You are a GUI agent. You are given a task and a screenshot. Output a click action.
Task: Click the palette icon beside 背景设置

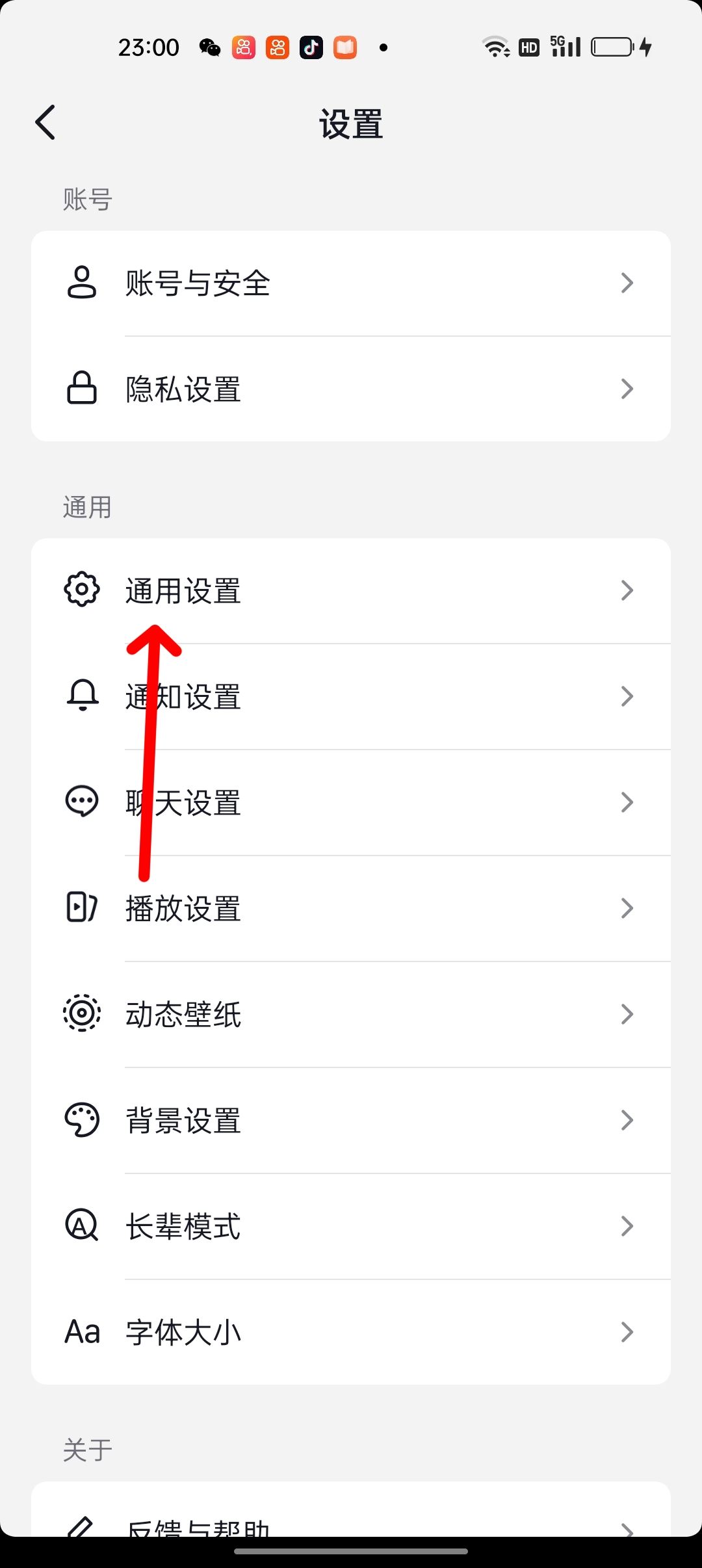pos(82,1120)
